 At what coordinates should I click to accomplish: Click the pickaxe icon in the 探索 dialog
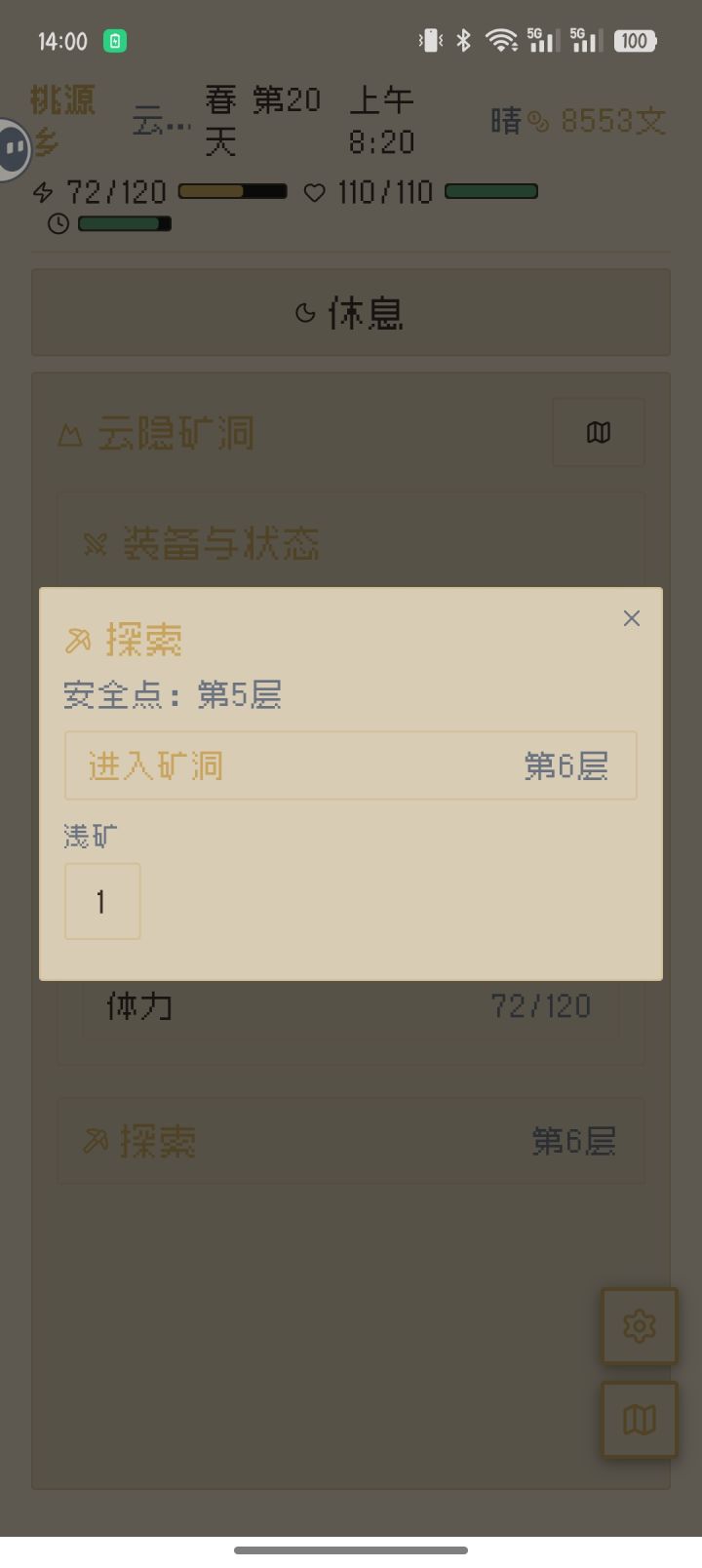tap(79, 640)
